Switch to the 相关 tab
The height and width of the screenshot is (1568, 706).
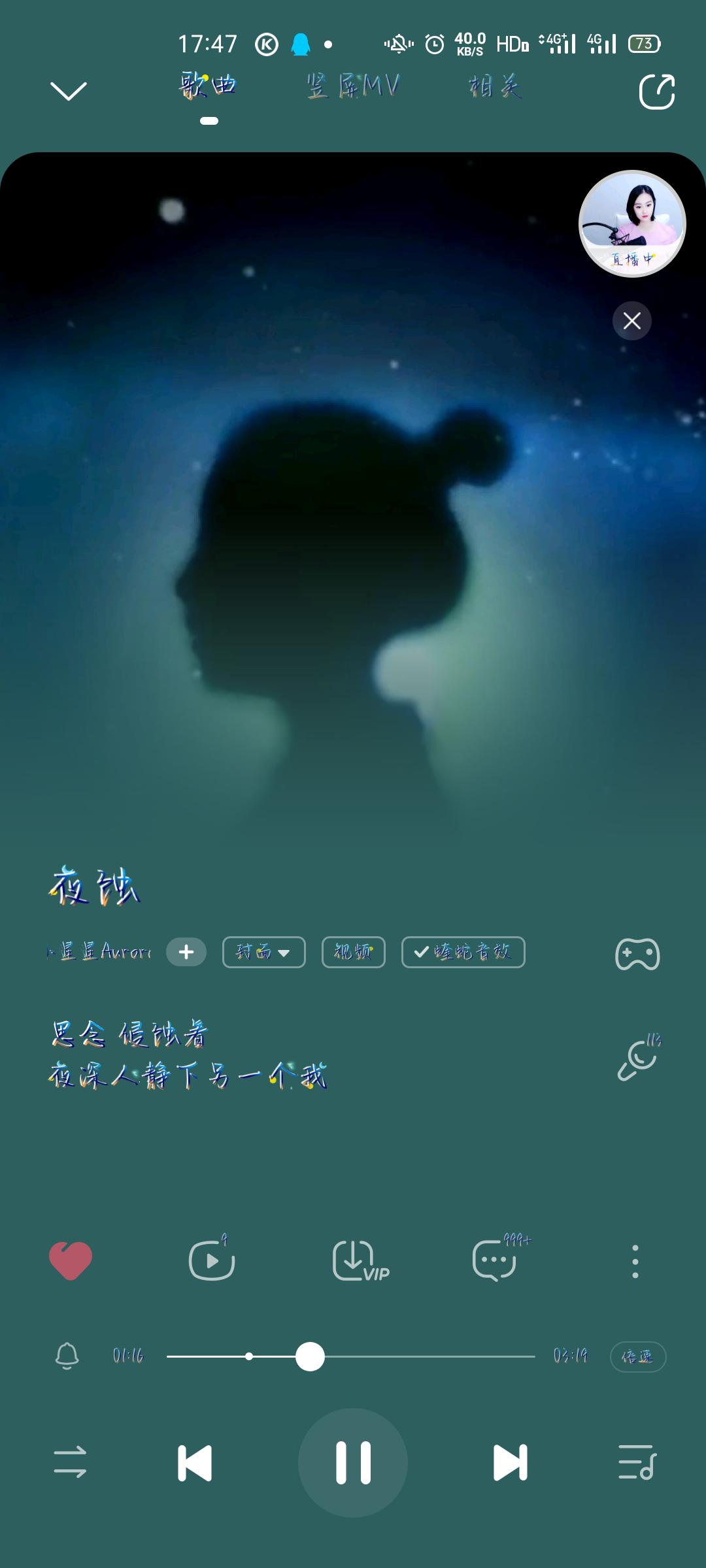click(x=495, y=86)
